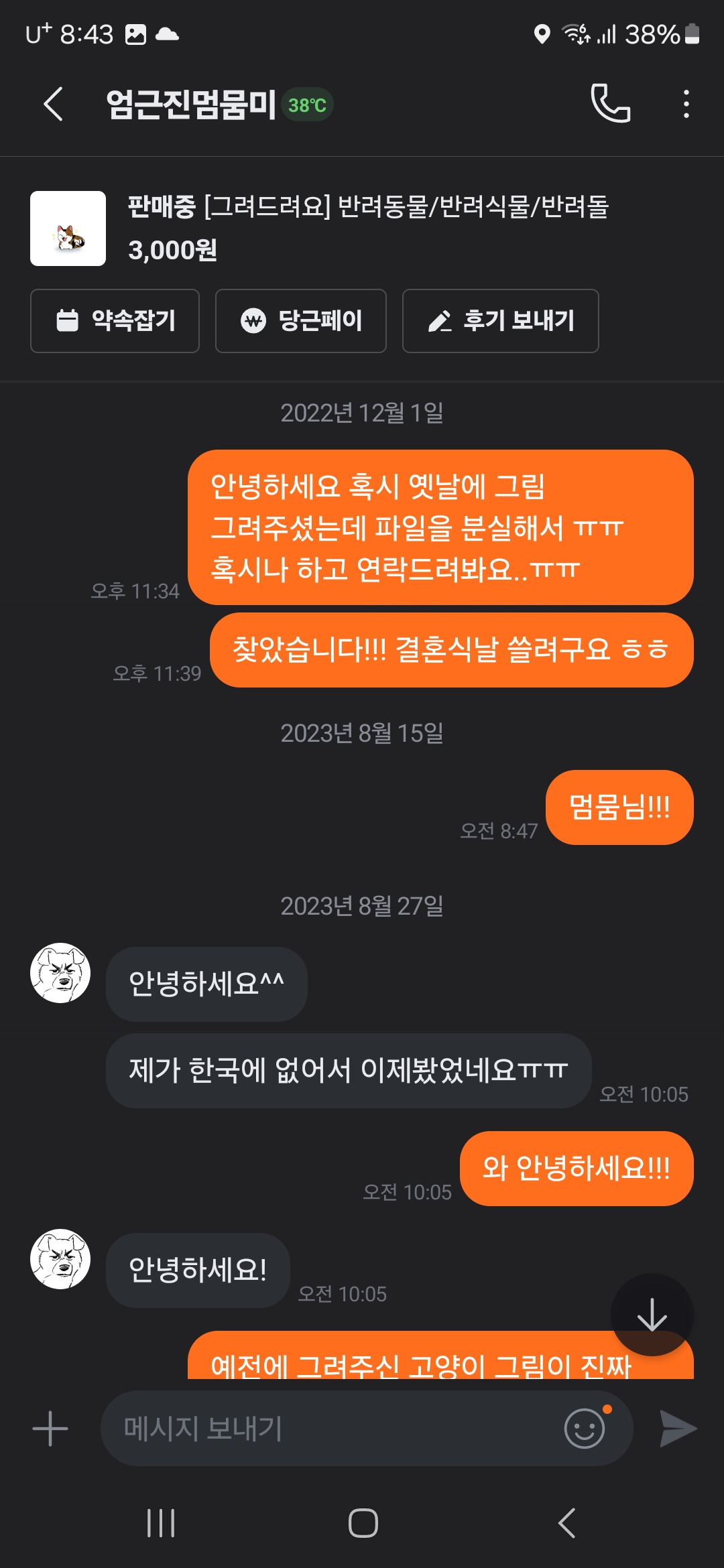This screenshot has height=1568, width=724.
Task: Open recent apps from navigation bar
Action: (161, 1523)
